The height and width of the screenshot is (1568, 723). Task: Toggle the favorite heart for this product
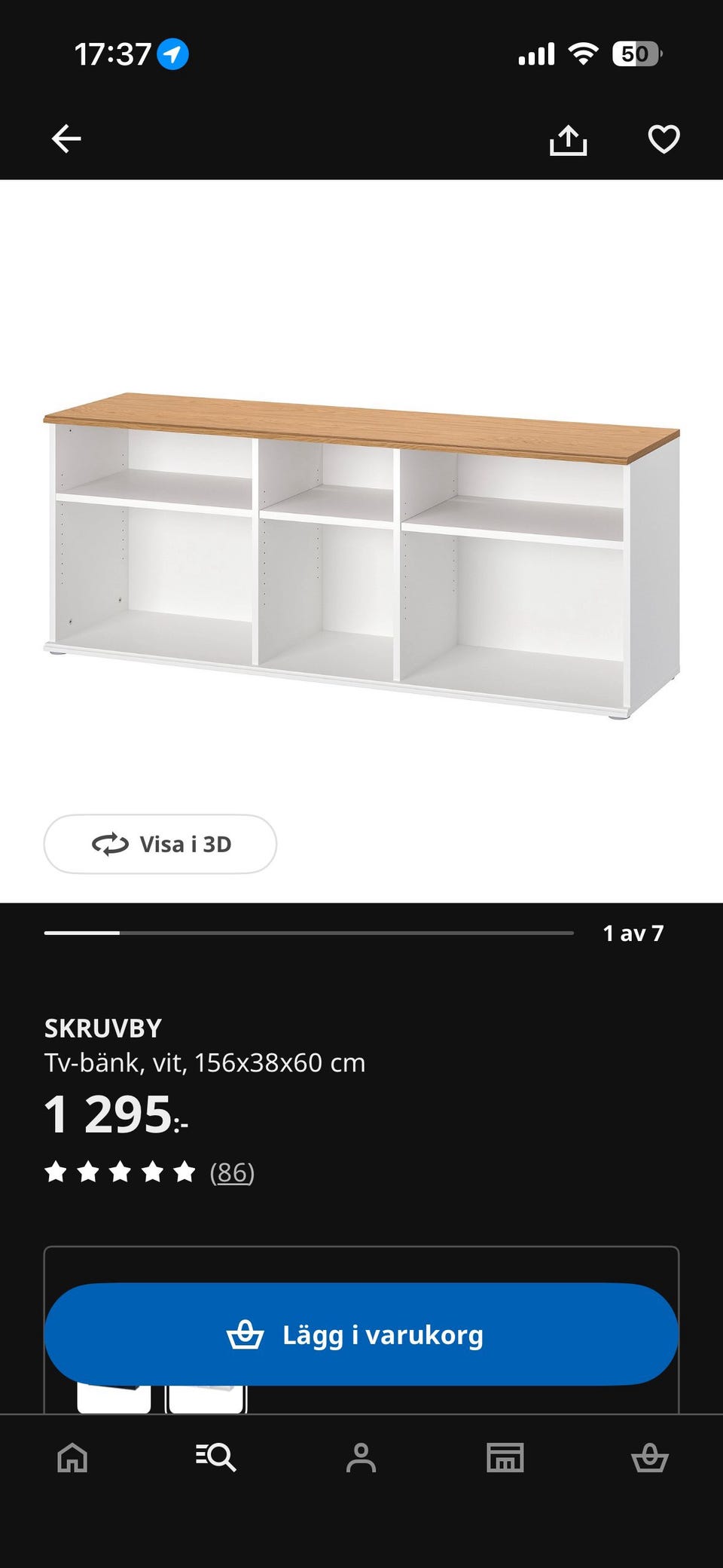(x=662, y=140)
